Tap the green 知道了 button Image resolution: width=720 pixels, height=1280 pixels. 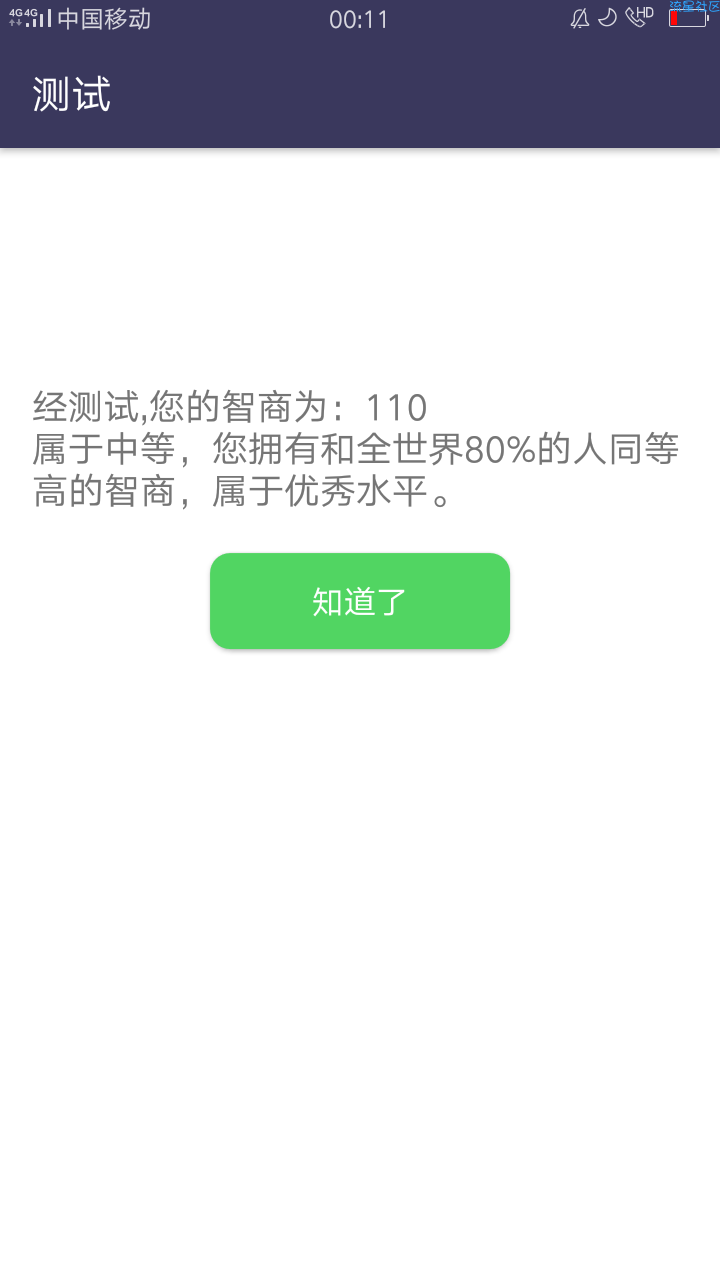point(360,601)
